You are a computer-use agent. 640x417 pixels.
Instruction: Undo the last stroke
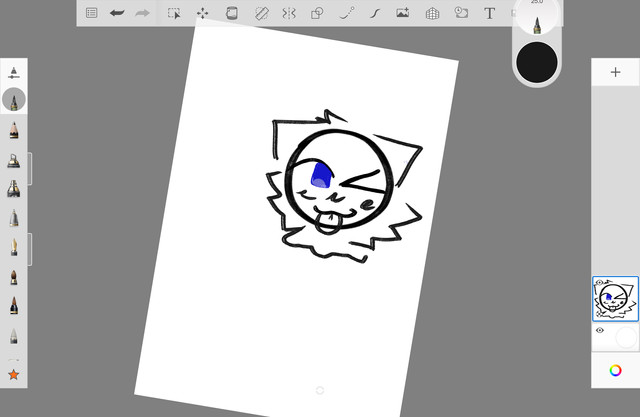117,13
